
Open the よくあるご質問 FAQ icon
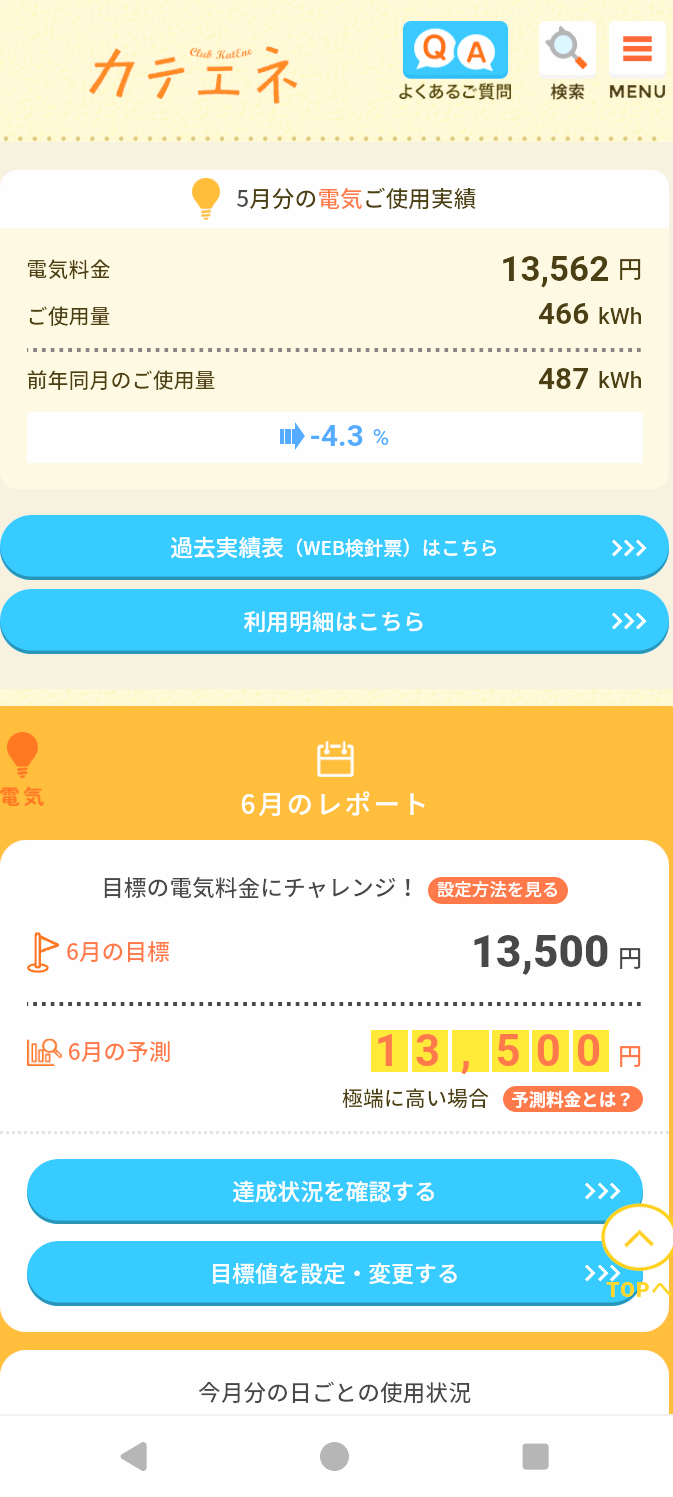tap(455, 61)
